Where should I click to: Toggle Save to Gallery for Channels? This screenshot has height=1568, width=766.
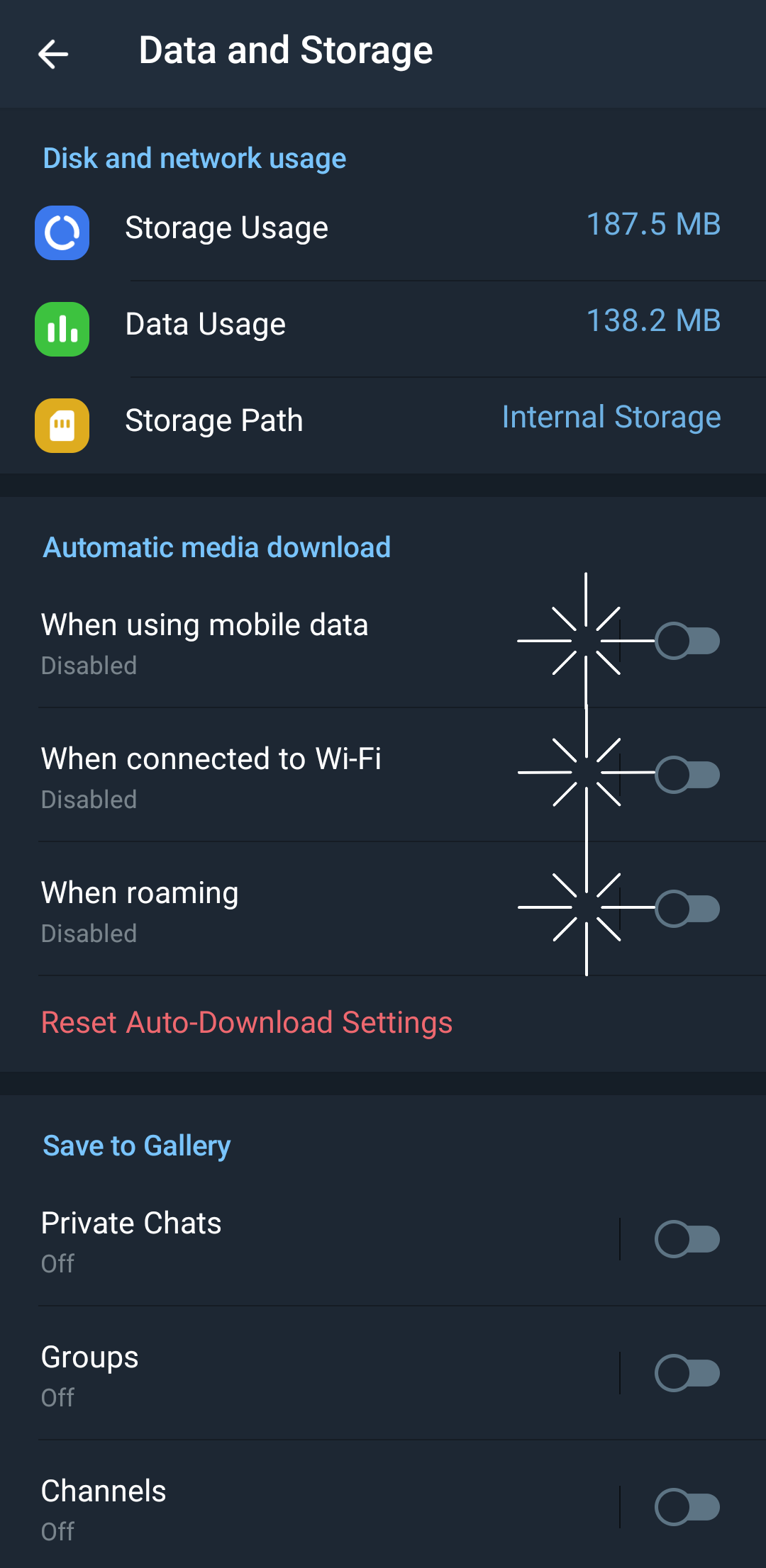(x=686, y=1507)
